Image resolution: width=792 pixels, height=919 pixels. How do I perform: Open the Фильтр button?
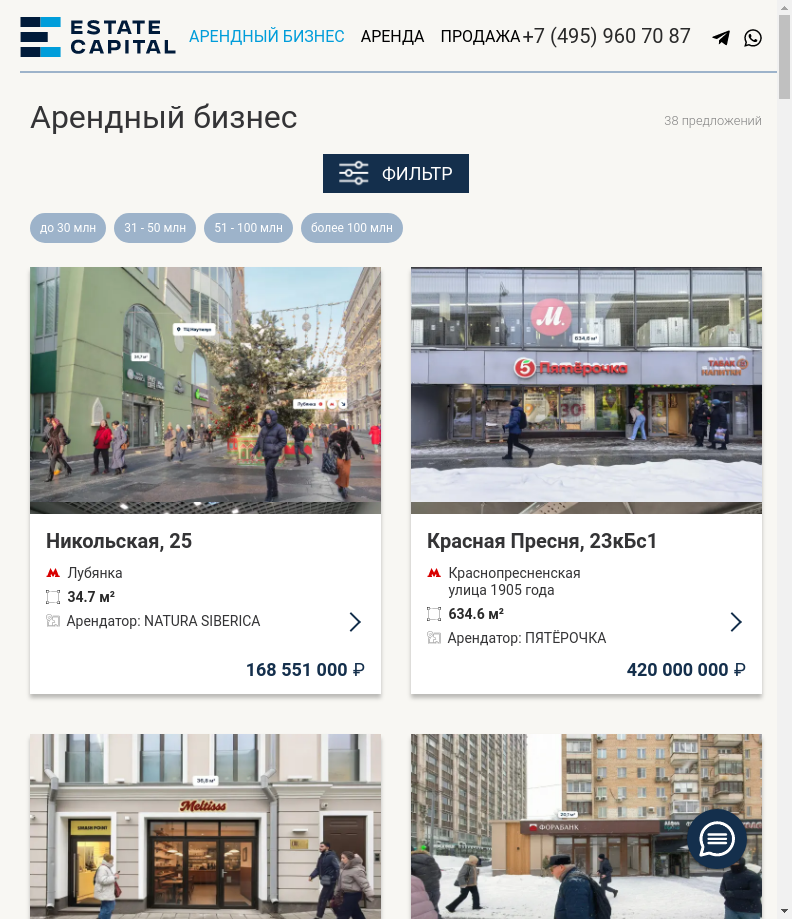click(396, 174)
